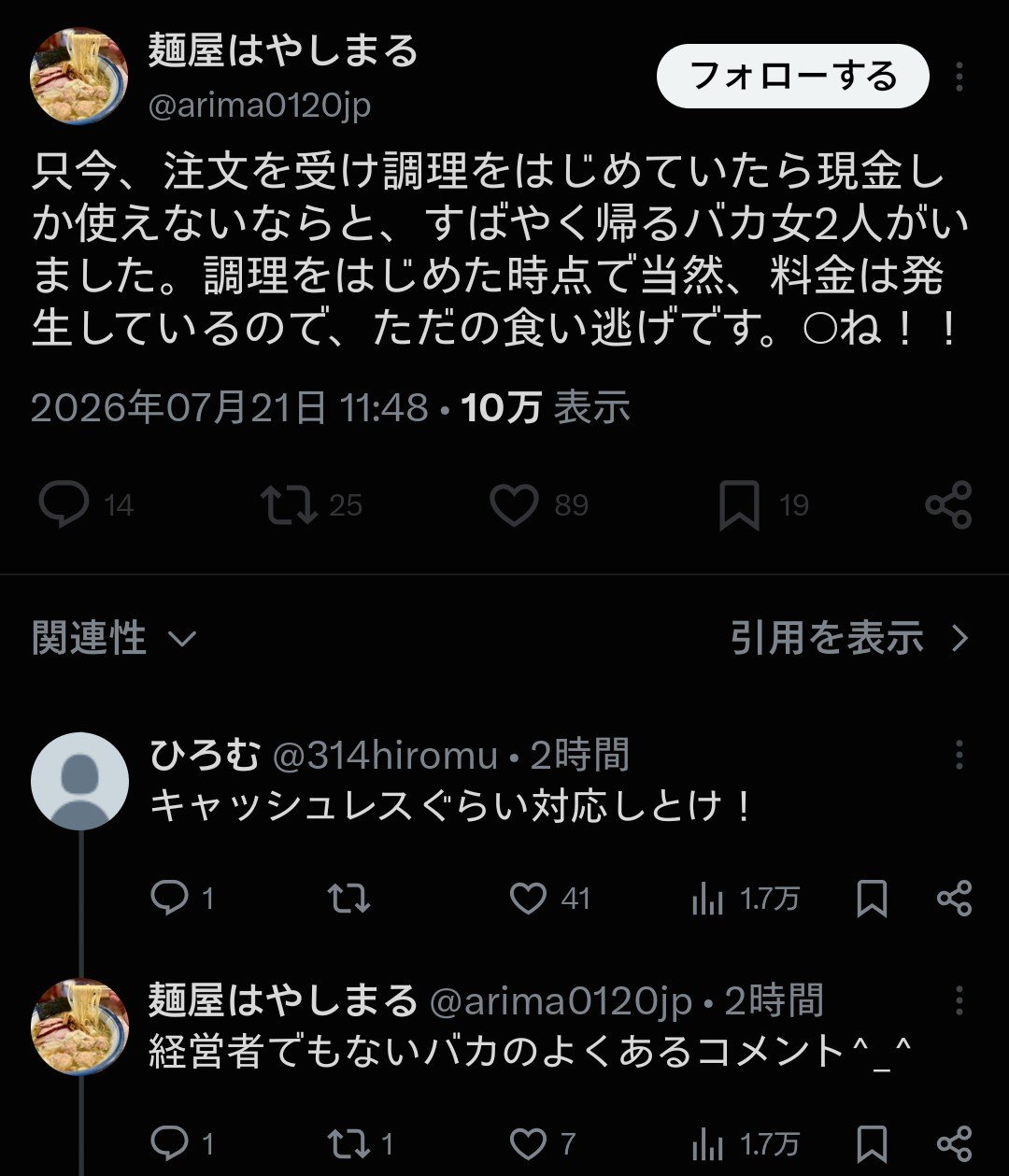Screen dimensions: 1009x1176
Task: Open overflow menu on ひろむ's reply
Action: [x=959, y=755]
